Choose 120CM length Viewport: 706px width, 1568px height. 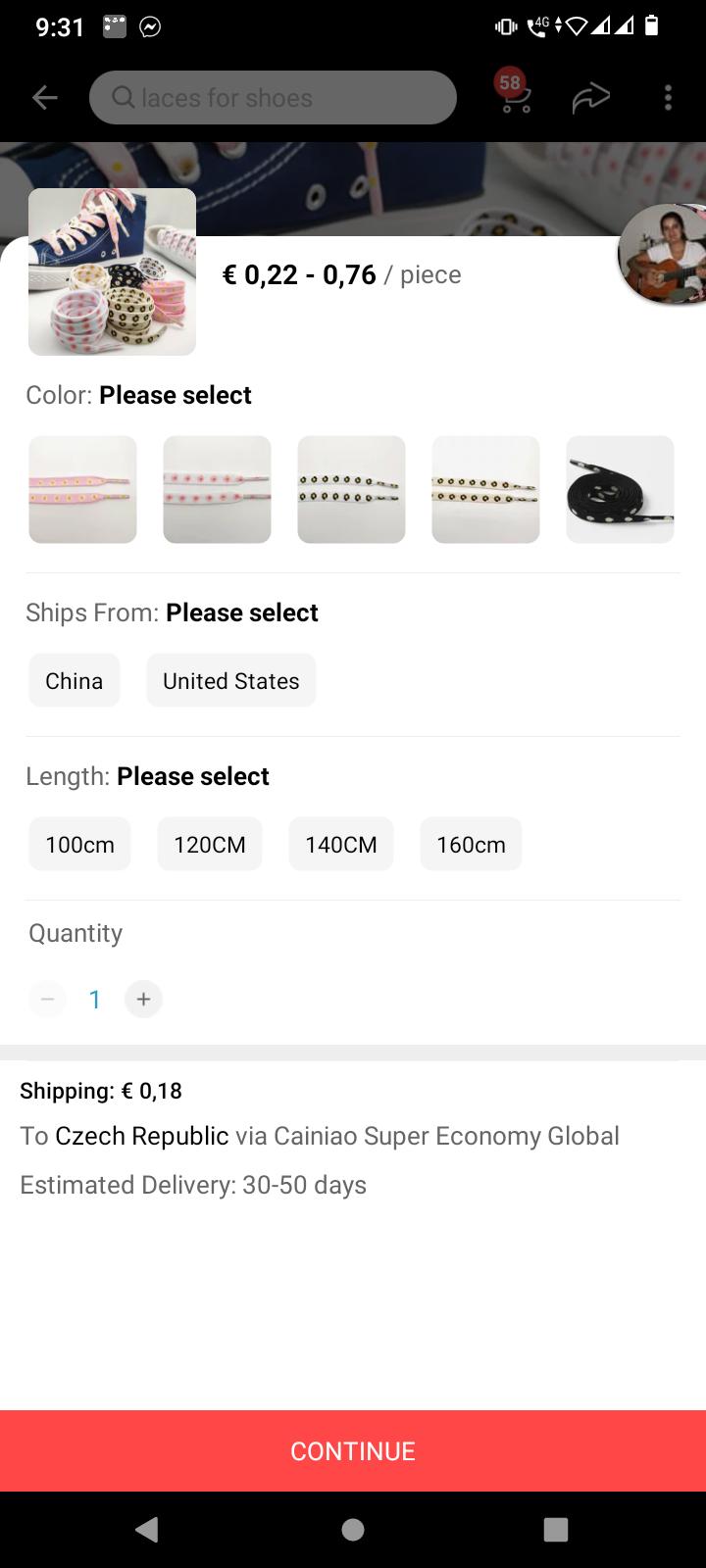210,845
